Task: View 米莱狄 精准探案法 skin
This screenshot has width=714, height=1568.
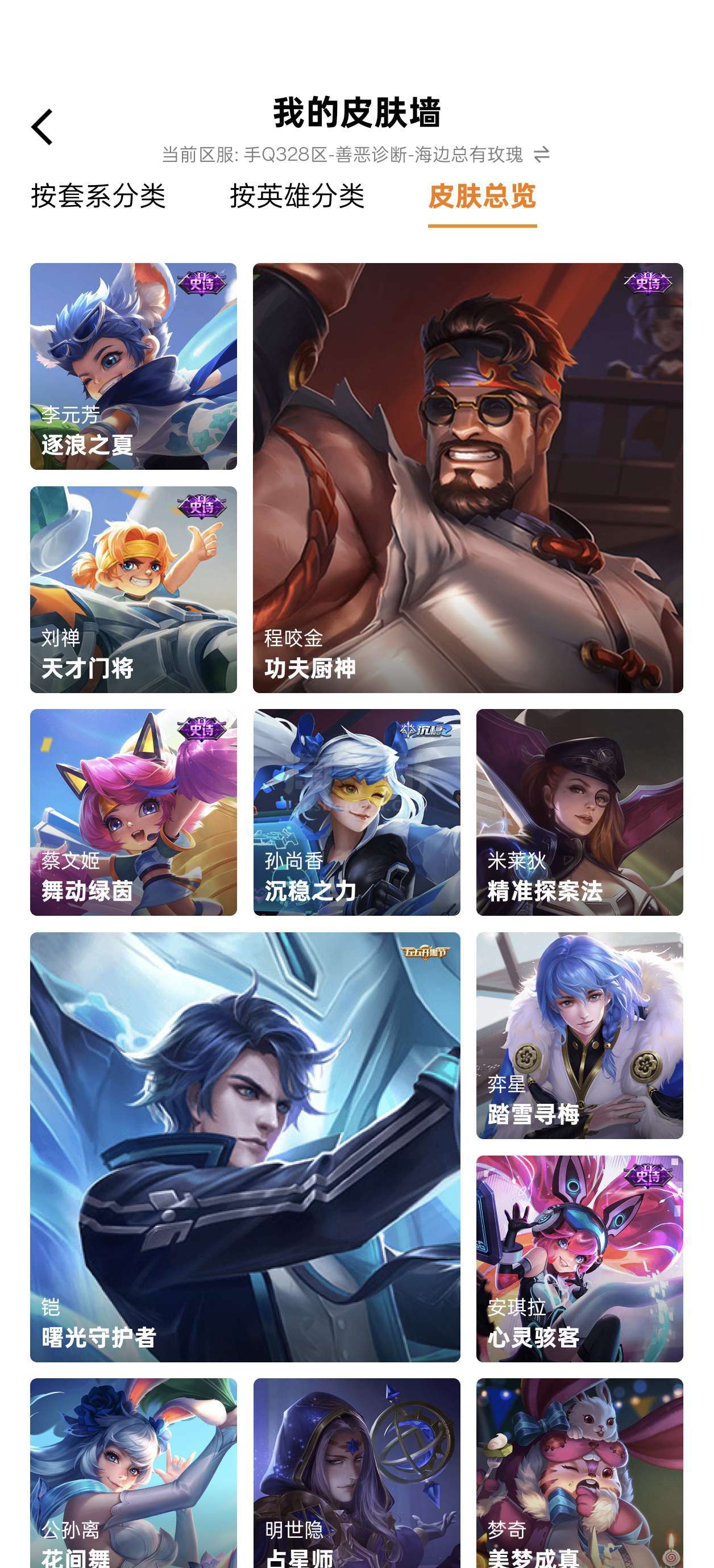Action: [x=579, y=812]
